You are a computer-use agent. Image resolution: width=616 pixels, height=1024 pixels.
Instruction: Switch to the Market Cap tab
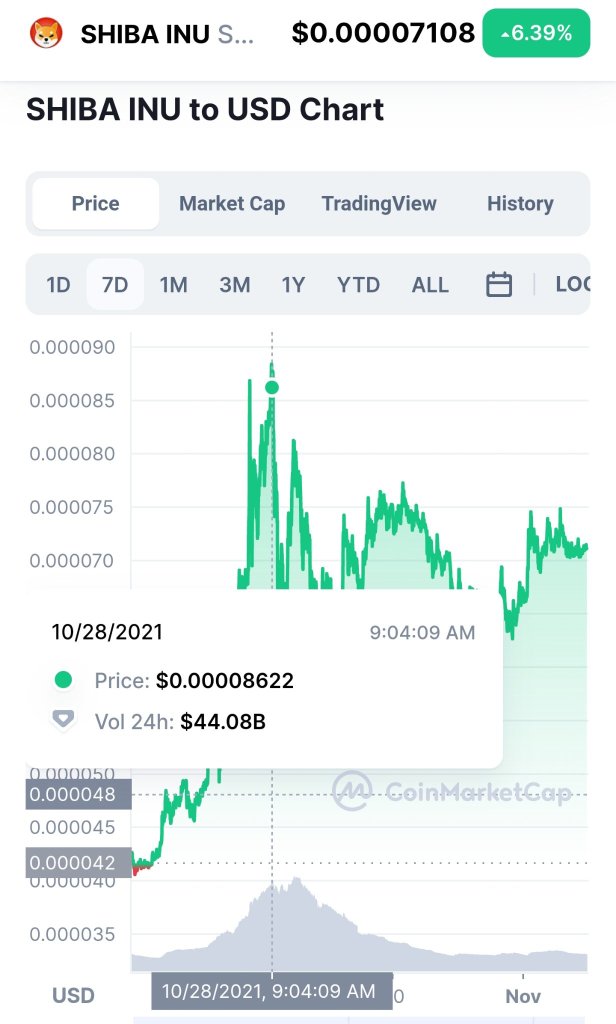(232, 204)
